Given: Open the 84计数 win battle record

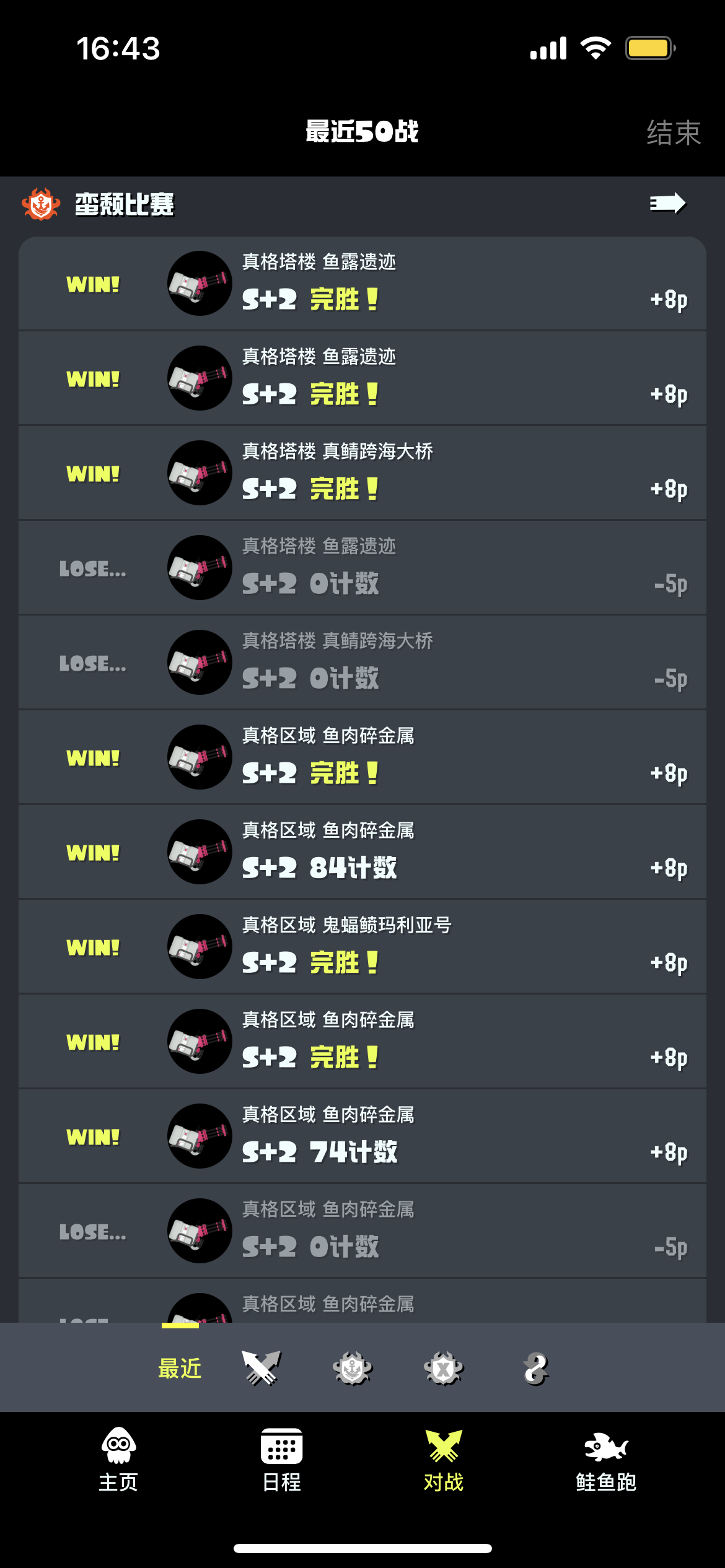Looking at the screenshot, I should (362, 852).
